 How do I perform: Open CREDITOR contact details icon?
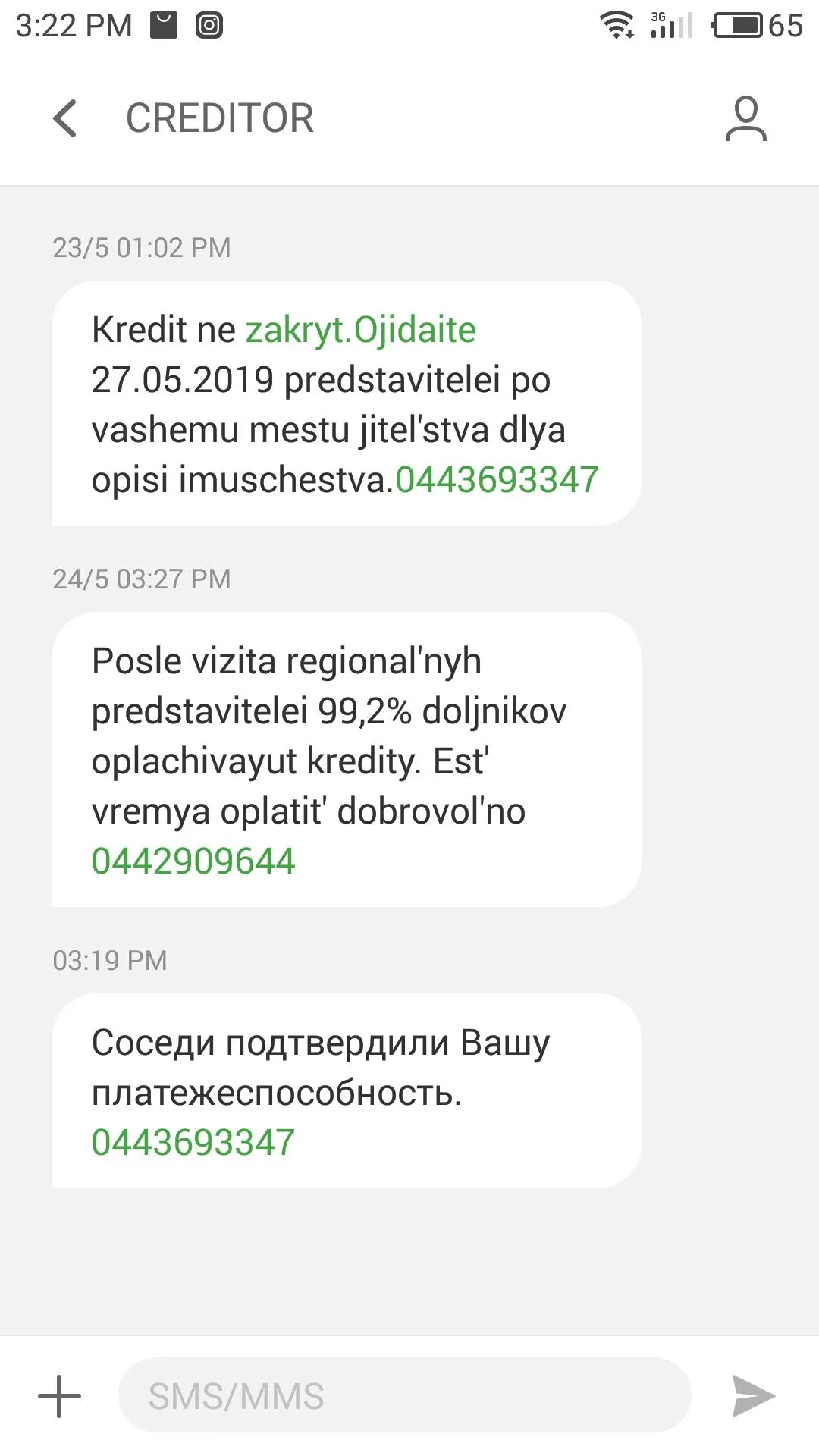(x=745, y=118)
